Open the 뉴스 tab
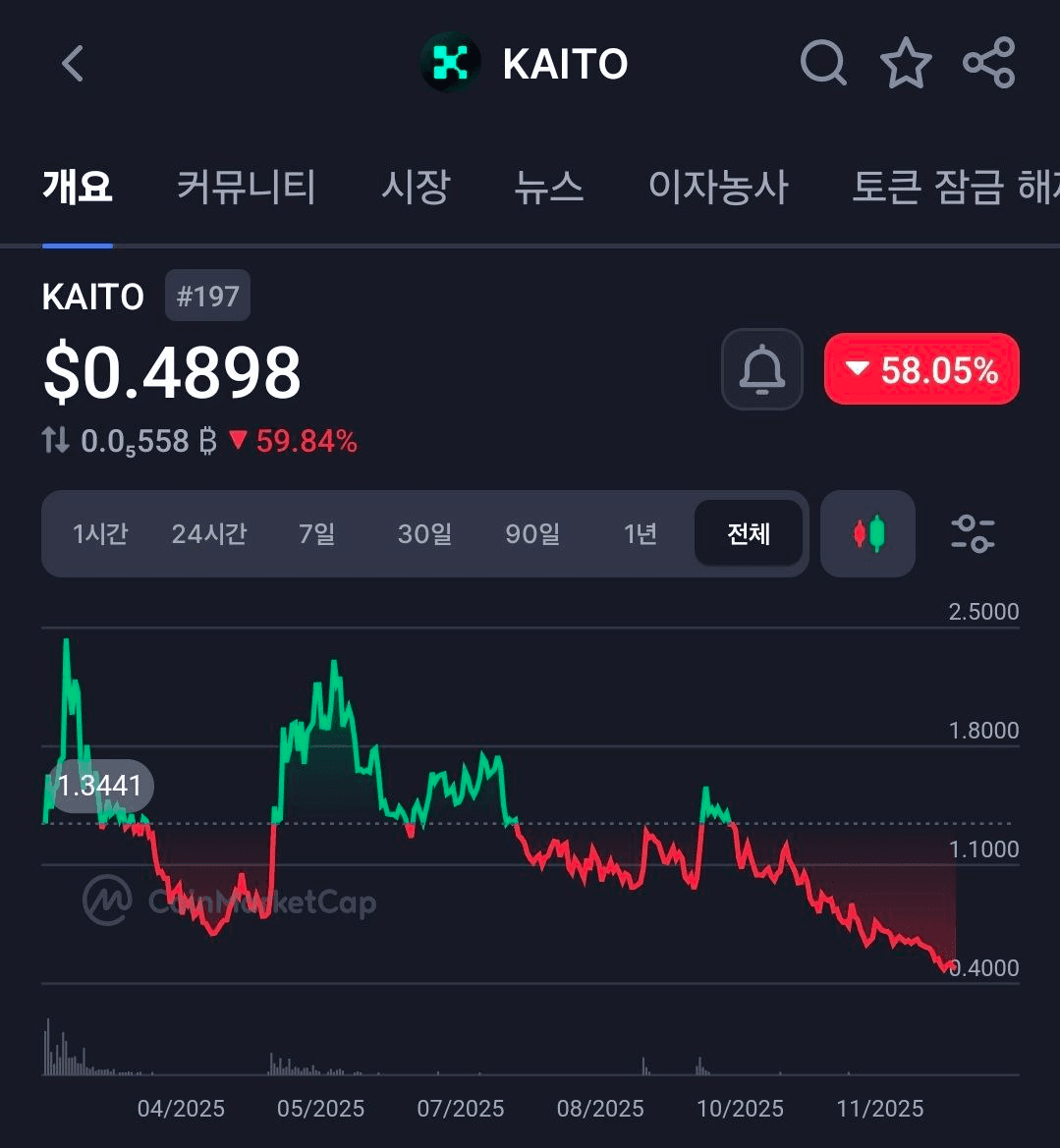Screen dimensions: 1060x1148 coord(549,186)
